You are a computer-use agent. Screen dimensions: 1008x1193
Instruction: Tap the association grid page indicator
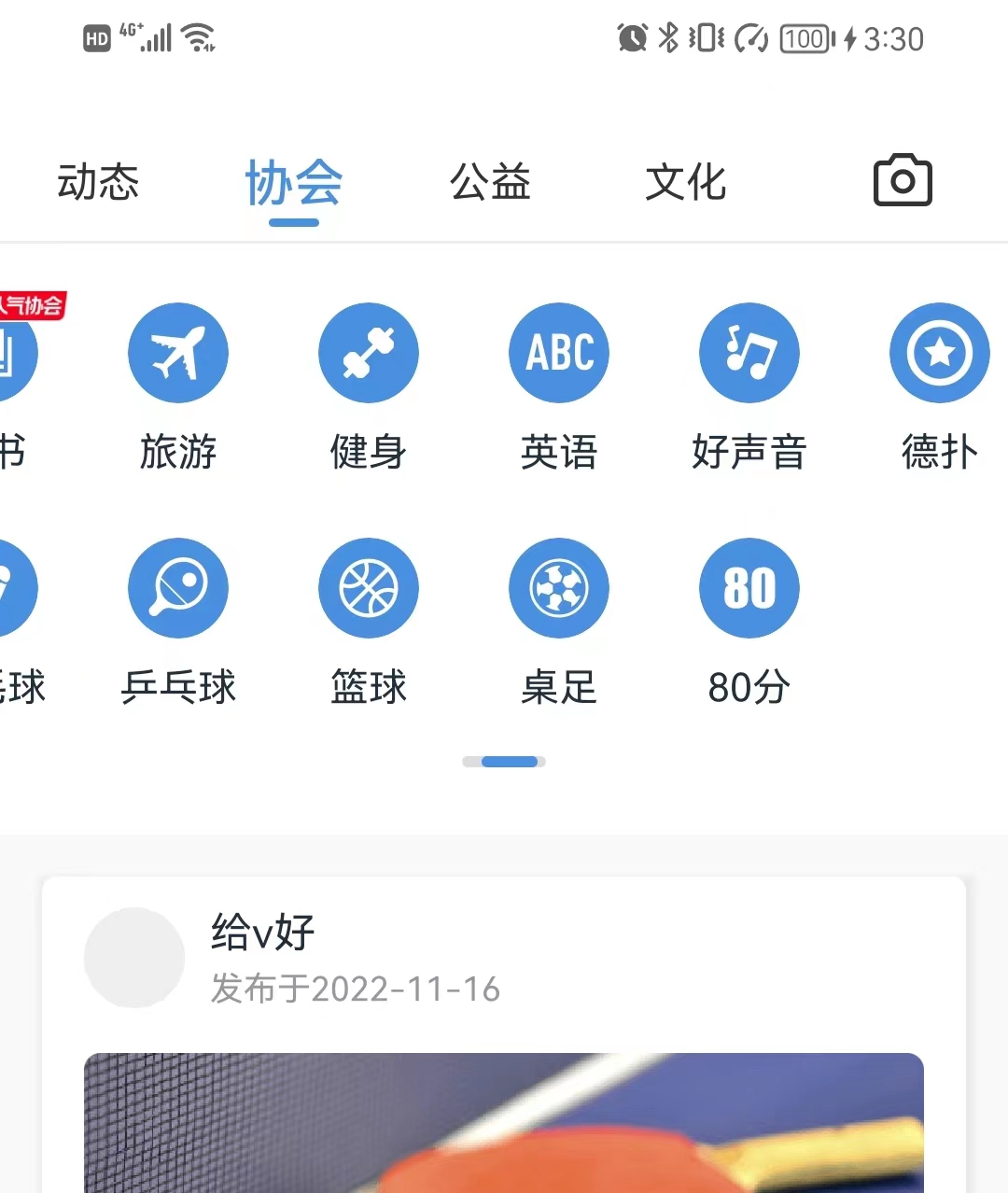tap(504, 762)
